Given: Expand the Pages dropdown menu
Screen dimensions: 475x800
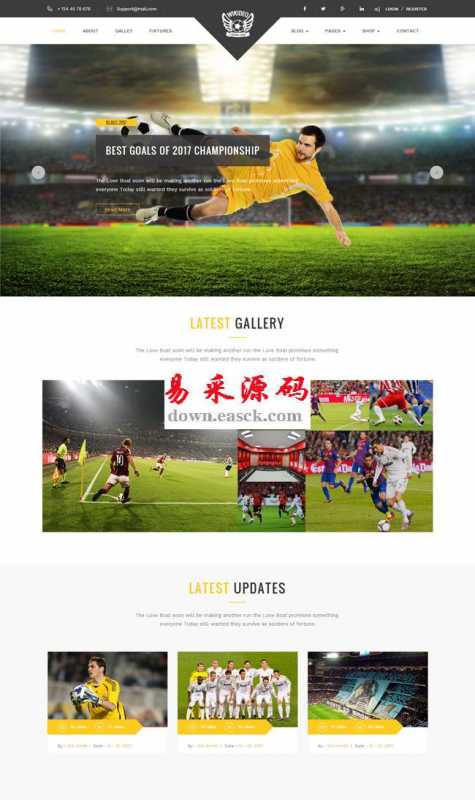Looking at the screenshot, I should tap(335, 31).
